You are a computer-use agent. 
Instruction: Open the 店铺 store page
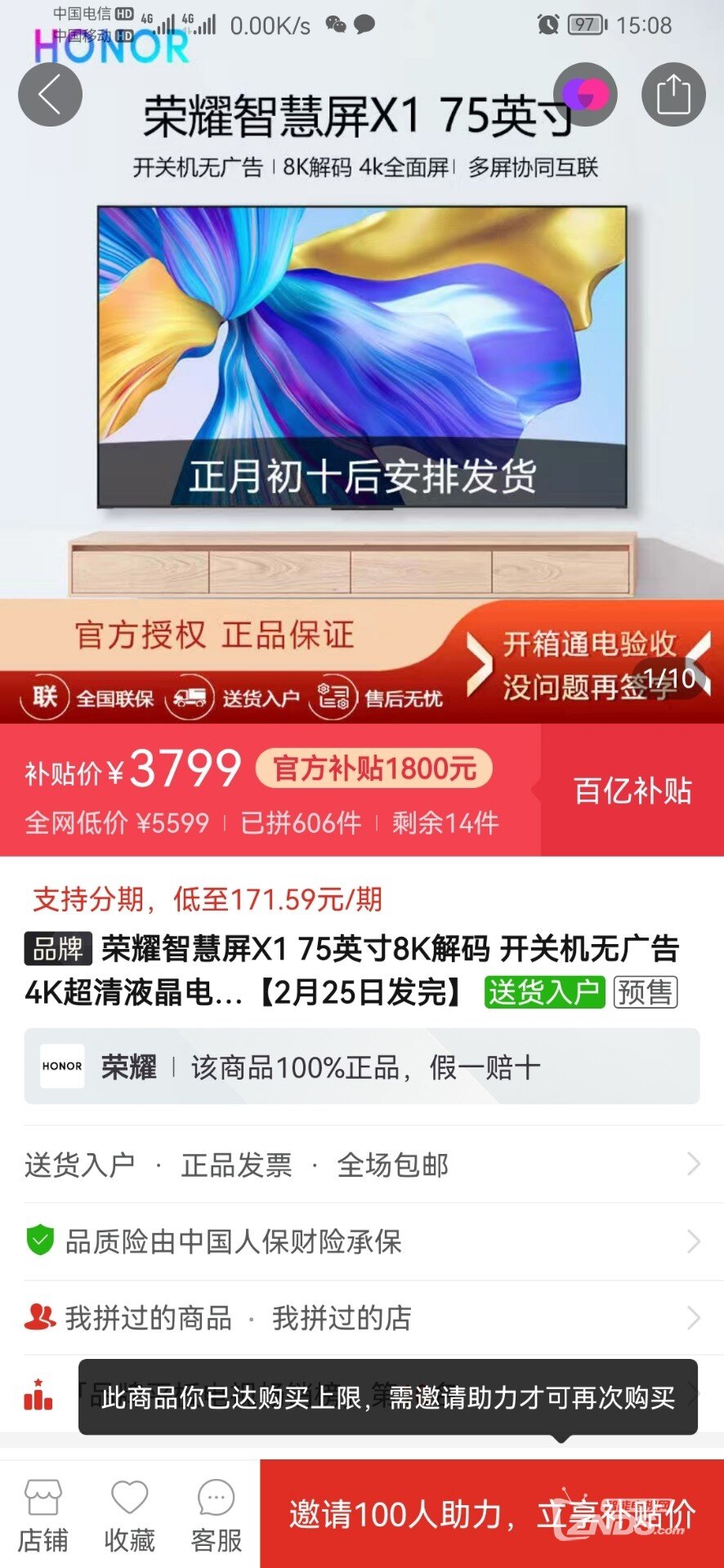42,1516
